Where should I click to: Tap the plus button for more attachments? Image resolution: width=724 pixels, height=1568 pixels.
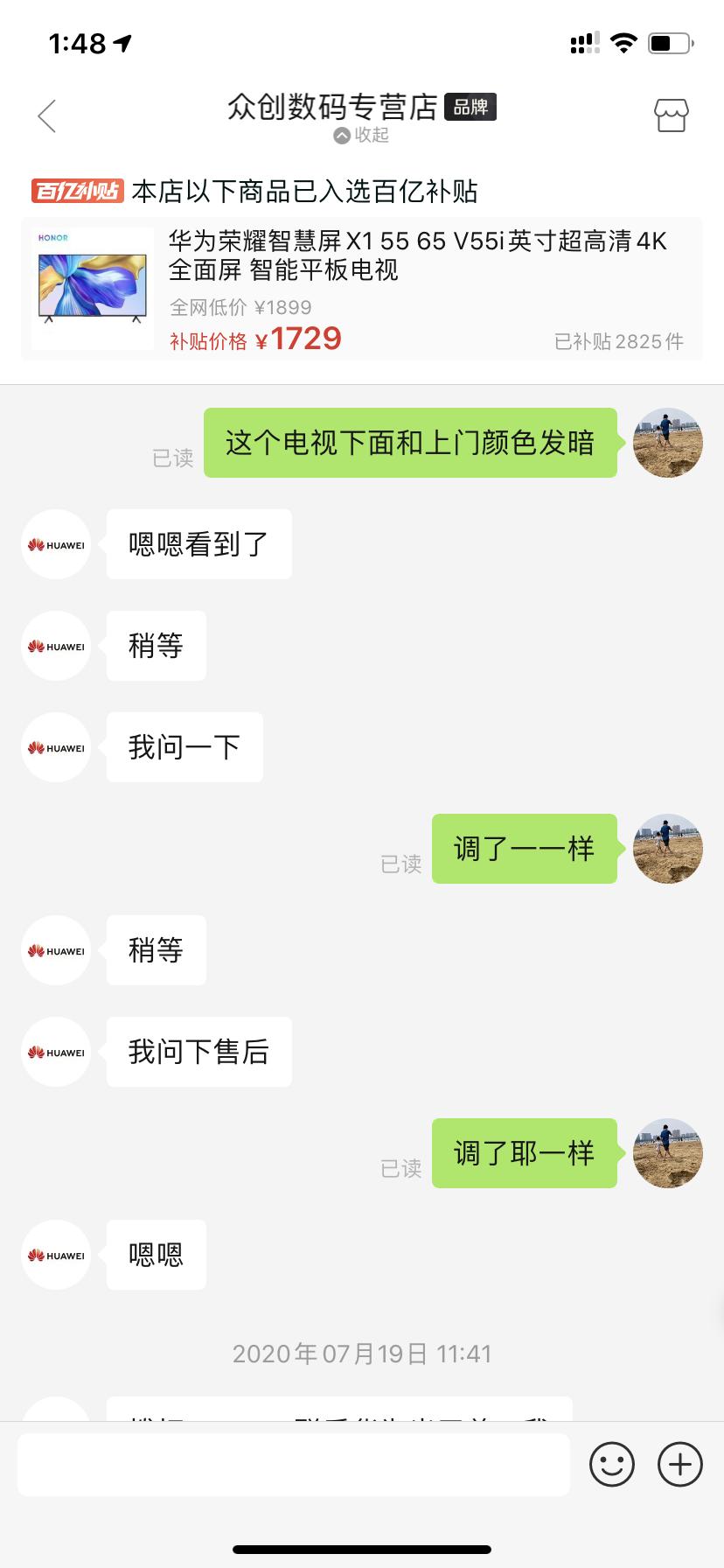tap(679, 1462)
